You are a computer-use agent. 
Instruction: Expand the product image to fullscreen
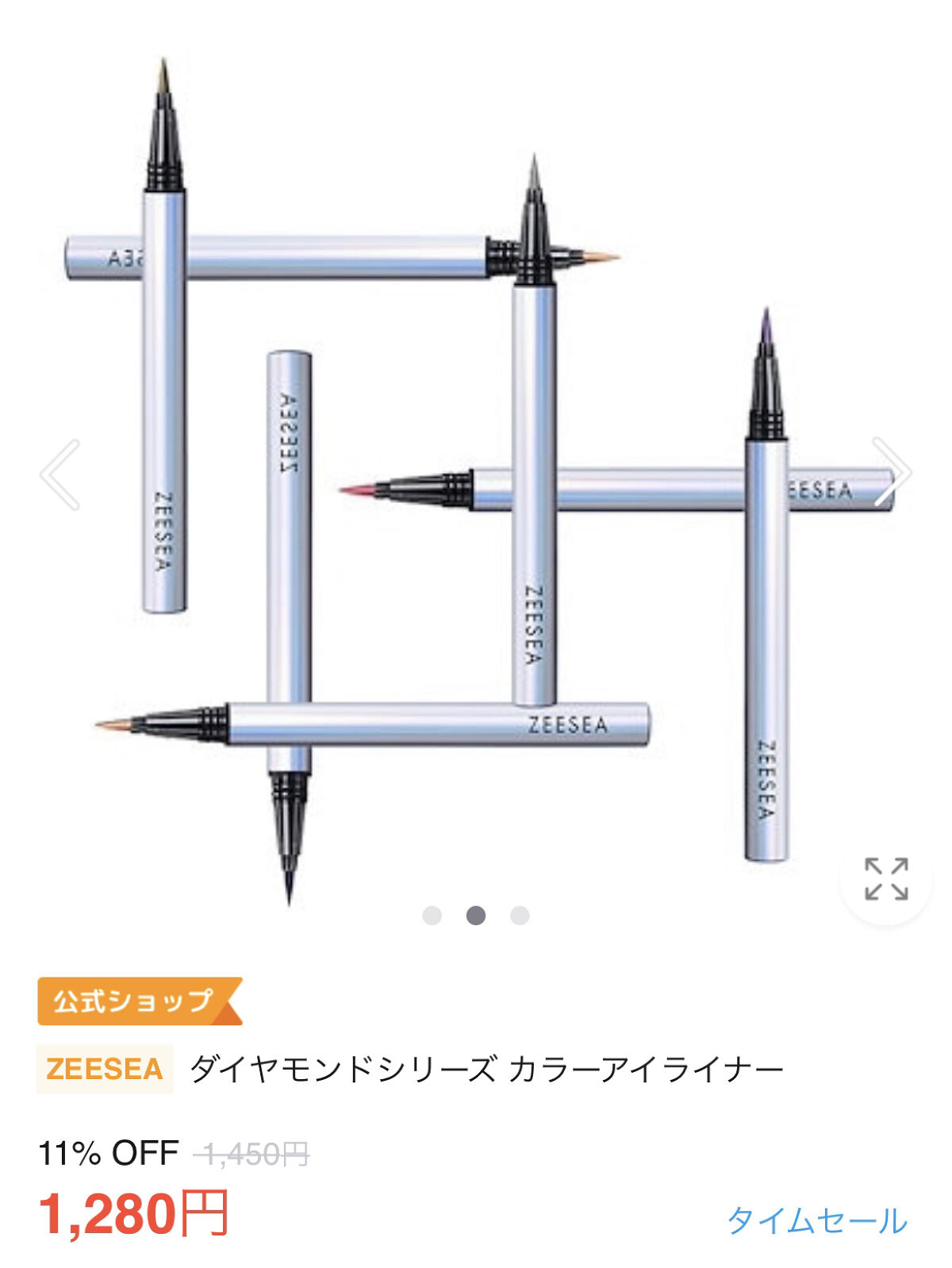(x=885, y=878)
